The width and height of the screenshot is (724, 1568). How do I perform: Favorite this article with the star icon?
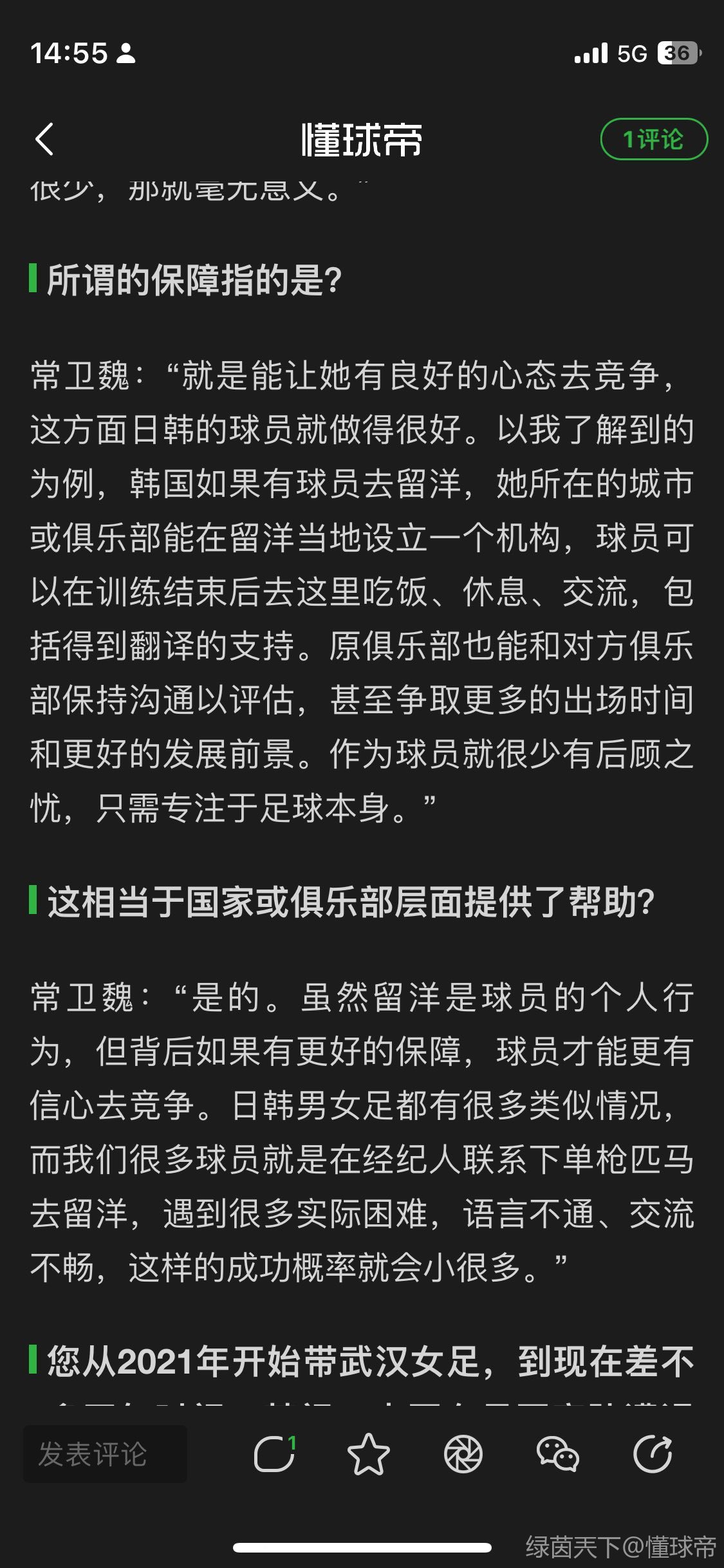368,1454
